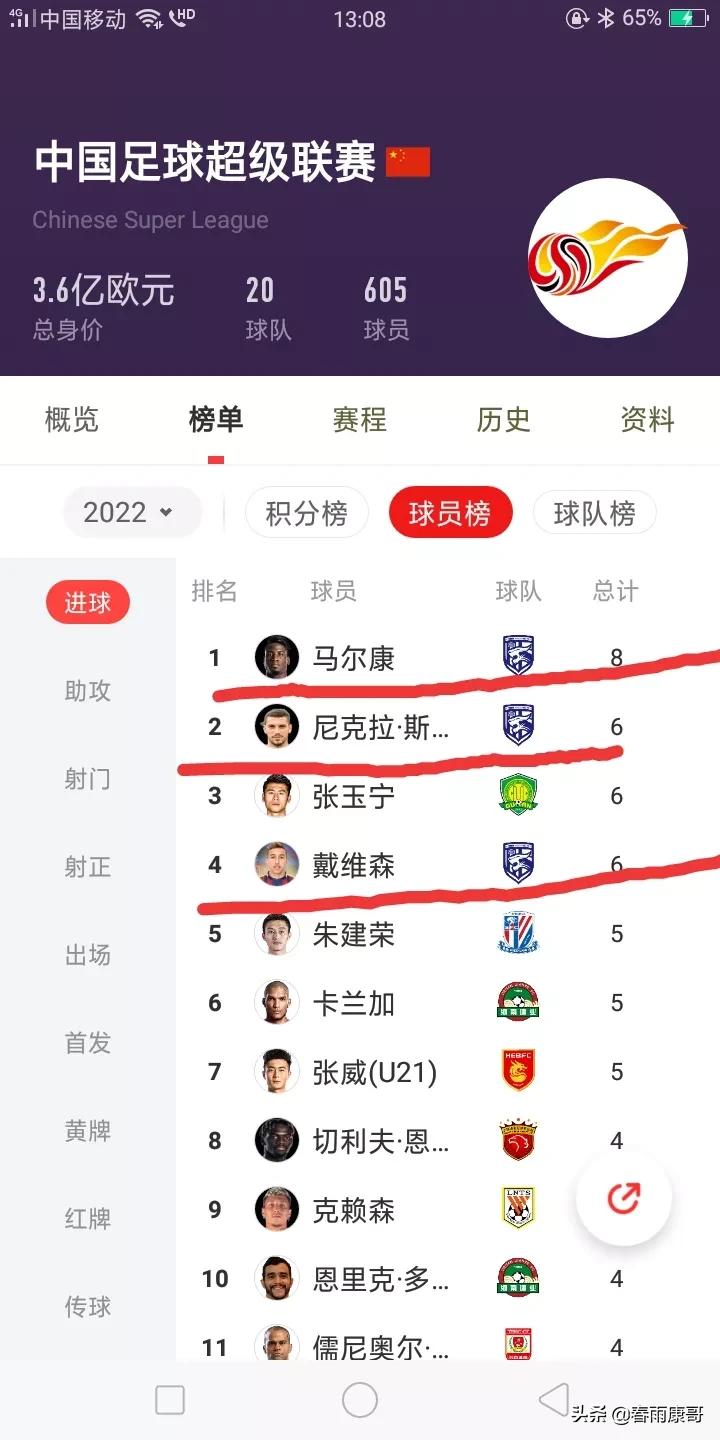
Task: Enable the 助攻 assists category
Action: (x=87, y=690)
